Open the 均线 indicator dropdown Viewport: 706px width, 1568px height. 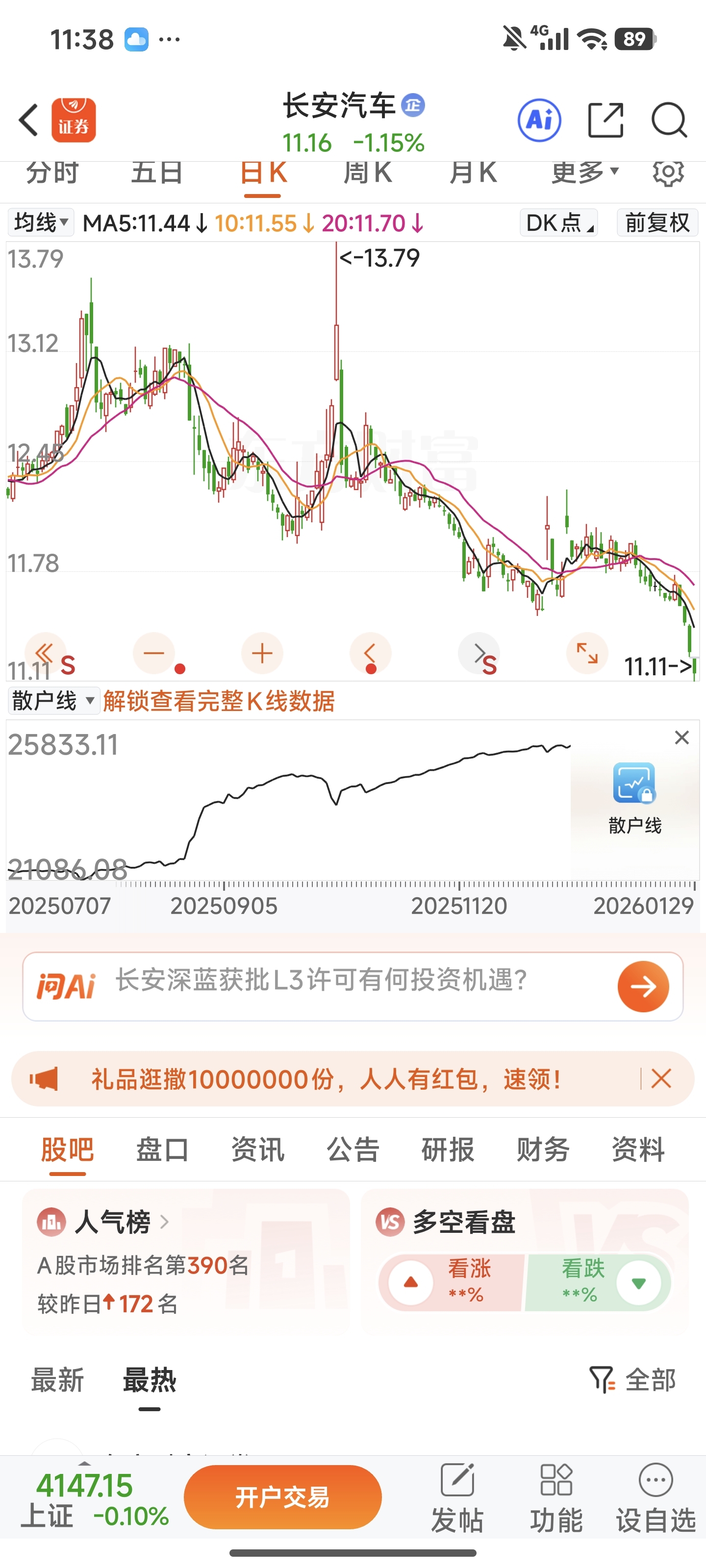[x=41, y=223]
